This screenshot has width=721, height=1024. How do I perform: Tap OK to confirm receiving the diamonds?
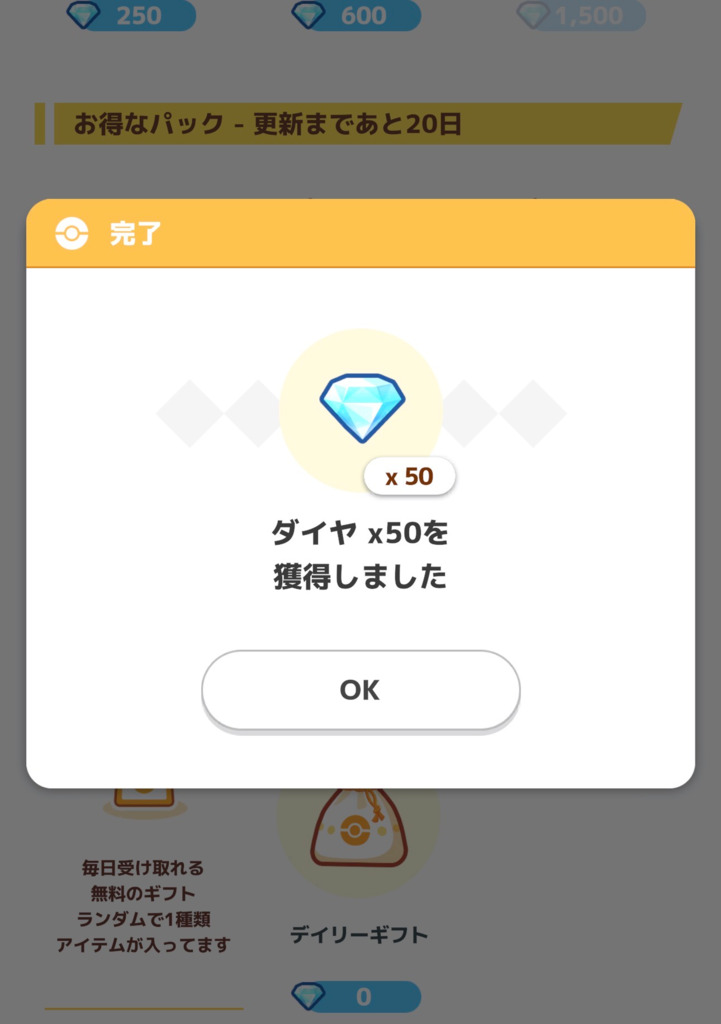click(360, 690)
